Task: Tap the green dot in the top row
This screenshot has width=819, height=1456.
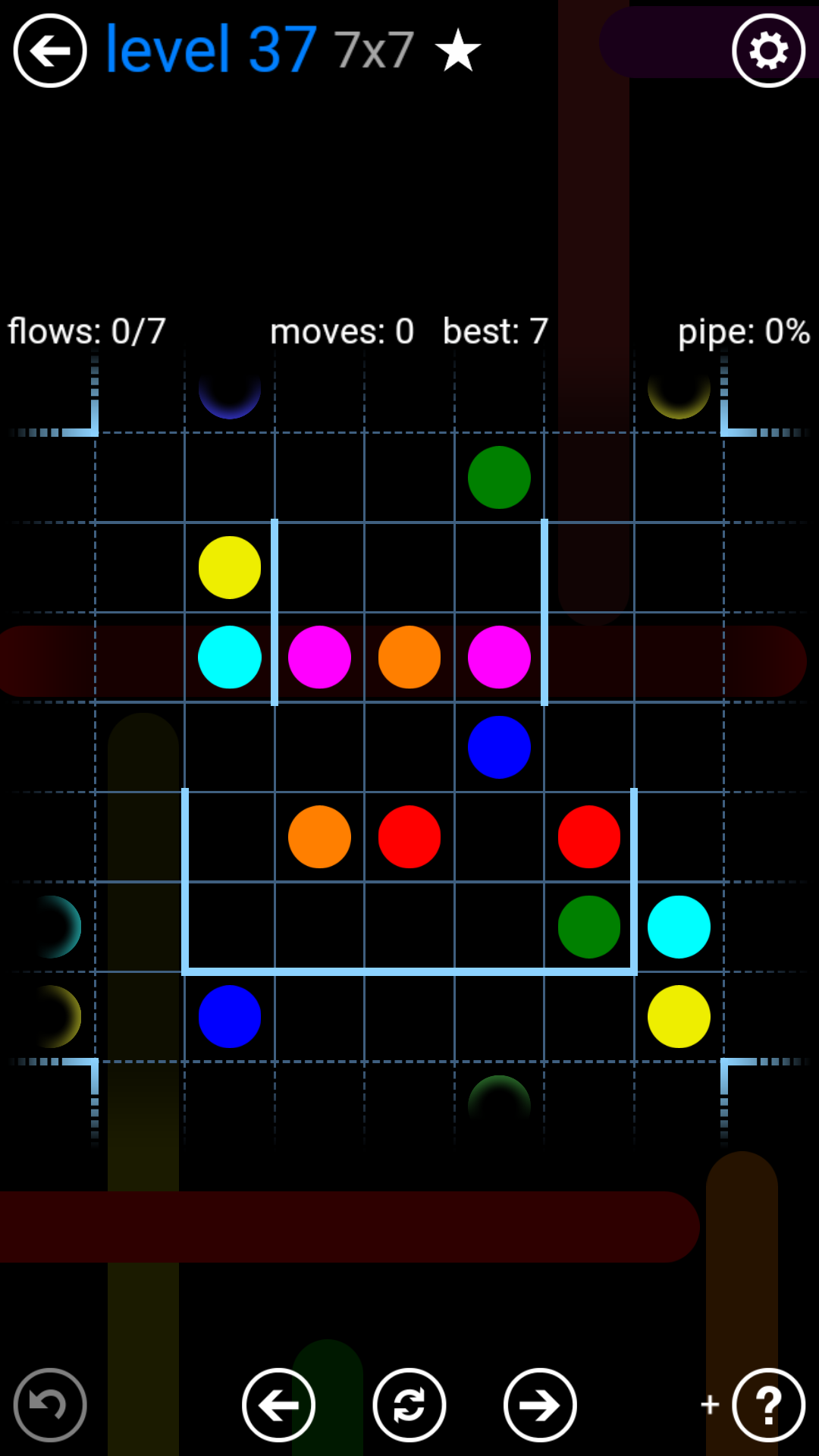Action: (499, 478)
